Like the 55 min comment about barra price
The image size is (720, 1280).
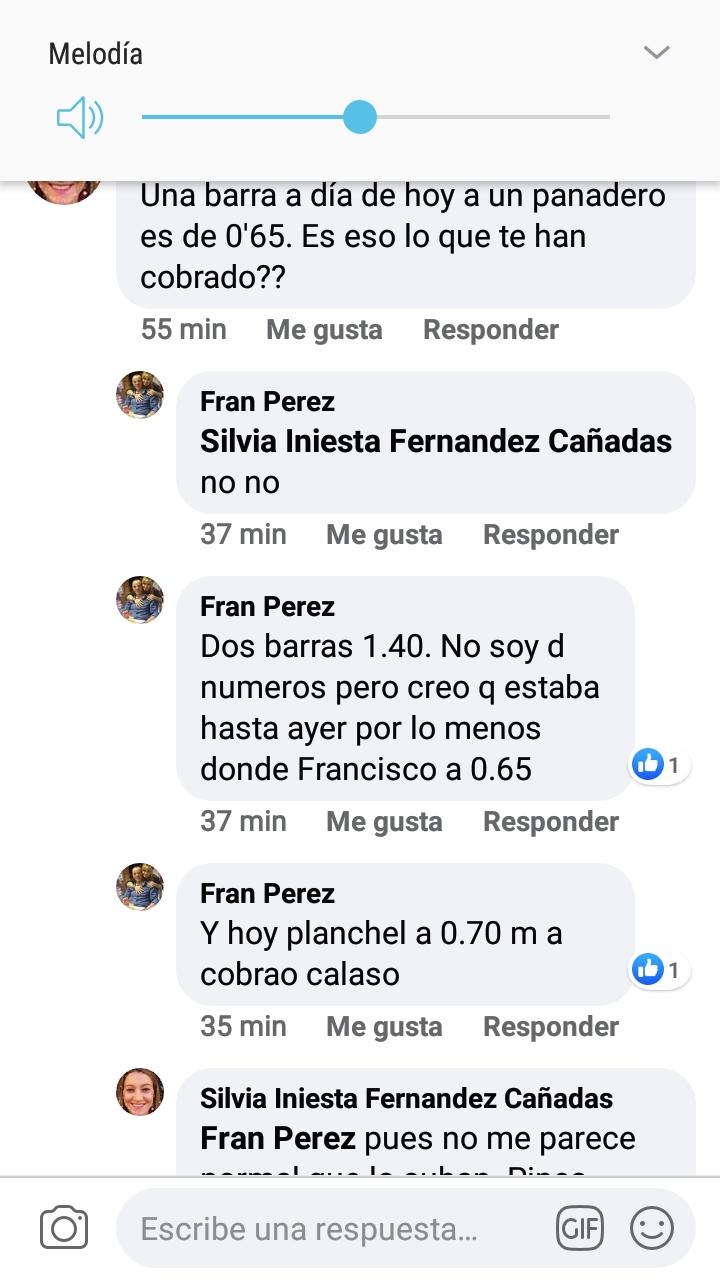[324, 330]
